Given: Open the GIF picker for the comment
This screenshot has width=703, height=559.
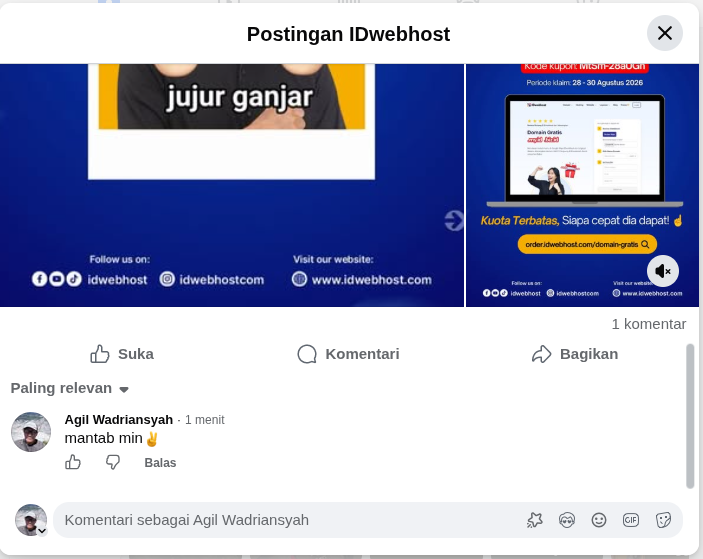Looking at the screenshot, I should coord(631,520).
